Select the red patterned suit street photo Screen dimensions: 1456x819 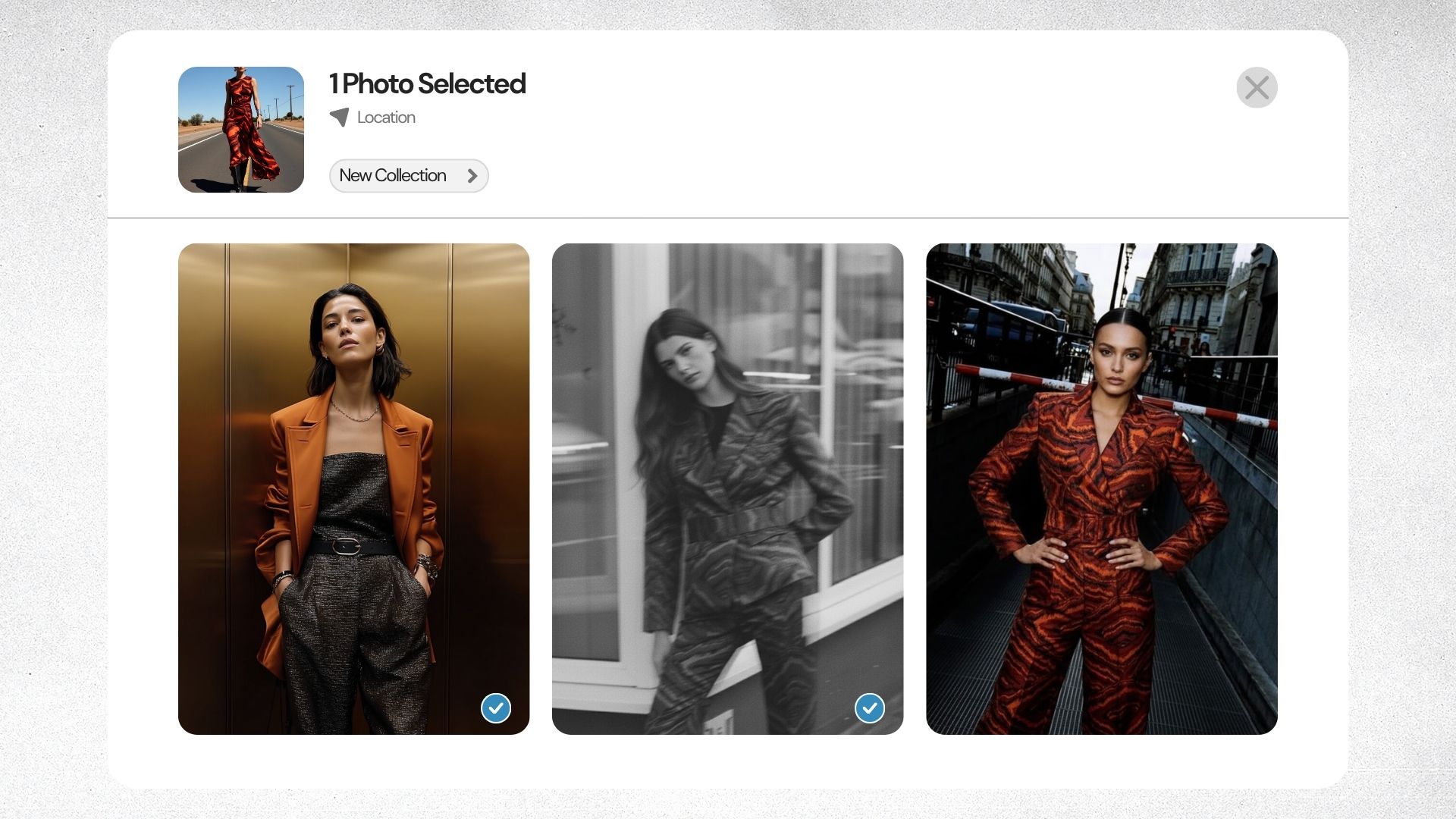[x=1101, y=488]
